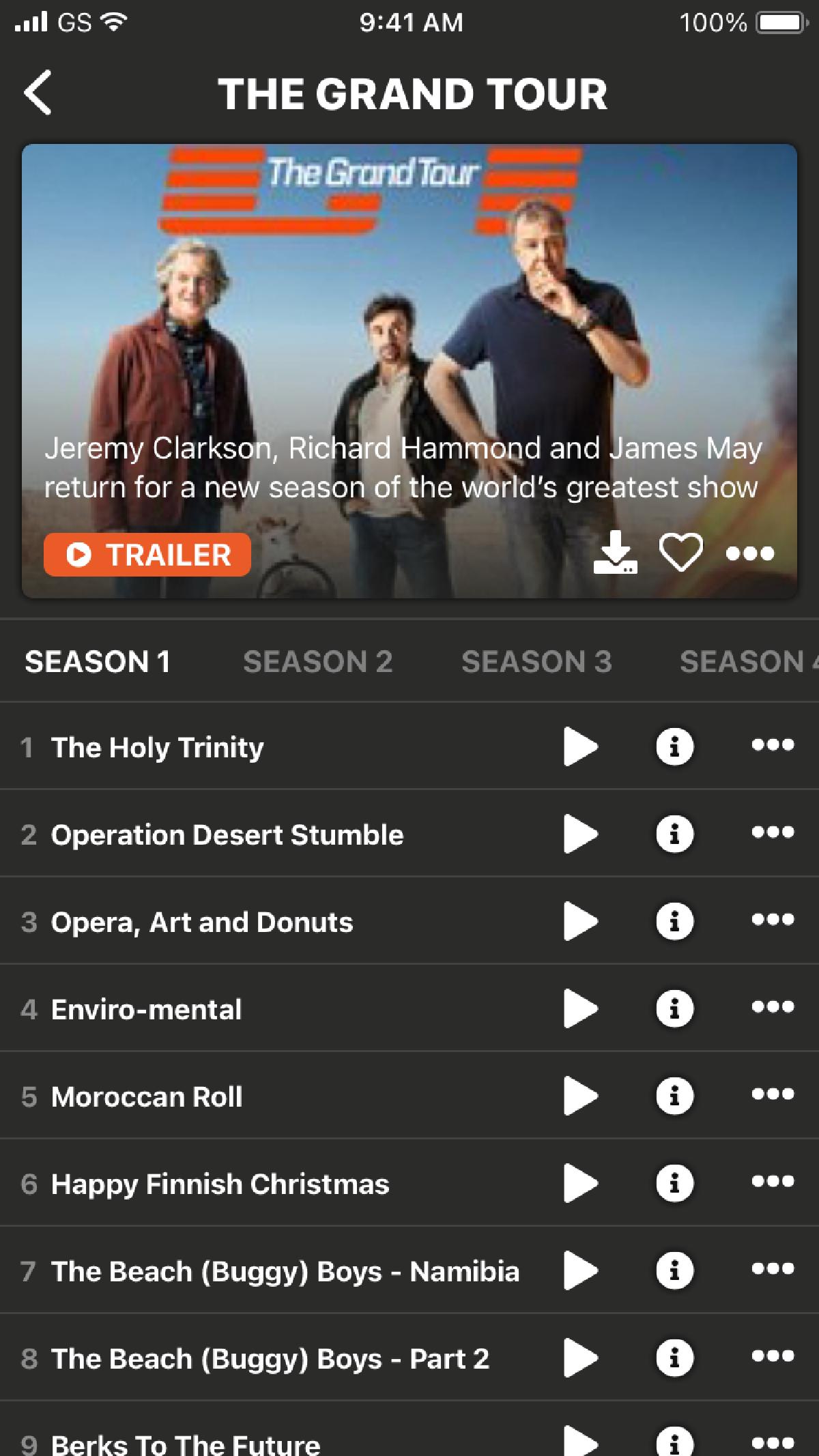The image size is (819, 1456).
Task: Start playing Enviro-mental
Action: [580, 1008]
